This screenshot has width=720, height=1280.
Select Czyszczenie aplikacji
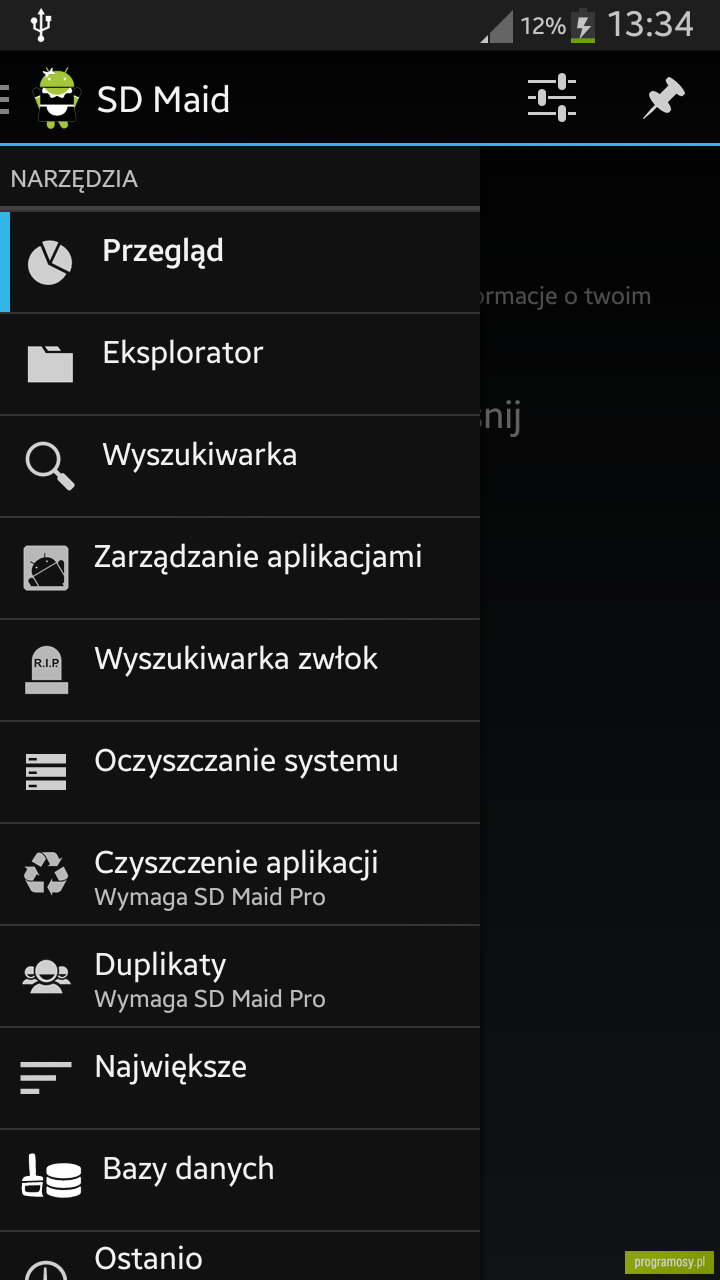coord(240,874)
